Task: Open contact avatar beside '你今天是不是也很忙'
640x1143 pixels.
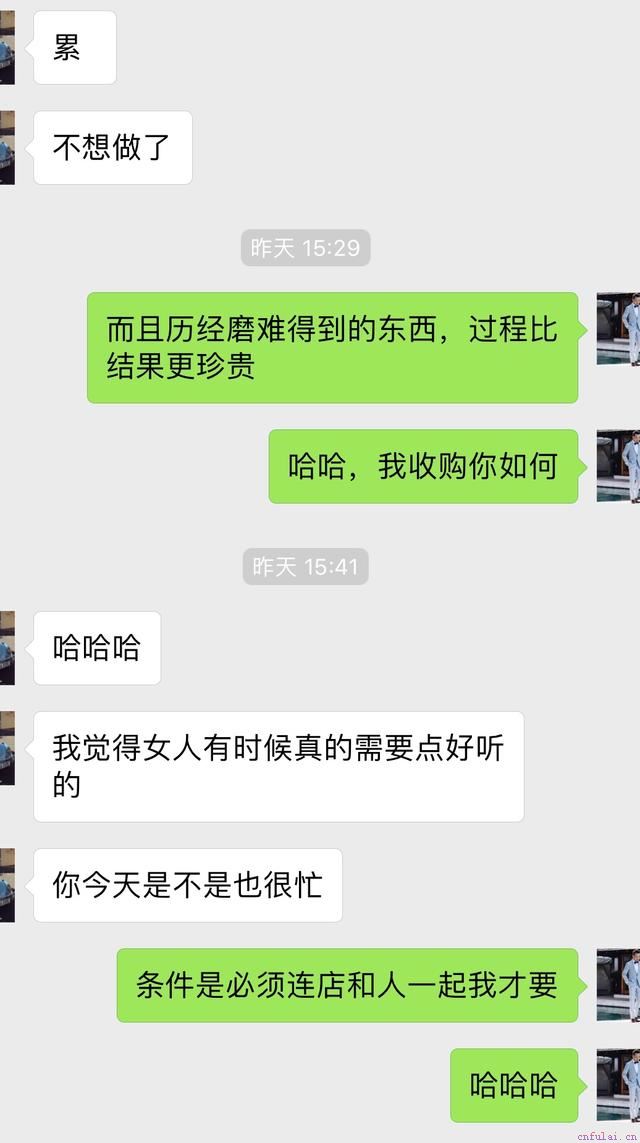Action: 7,885
